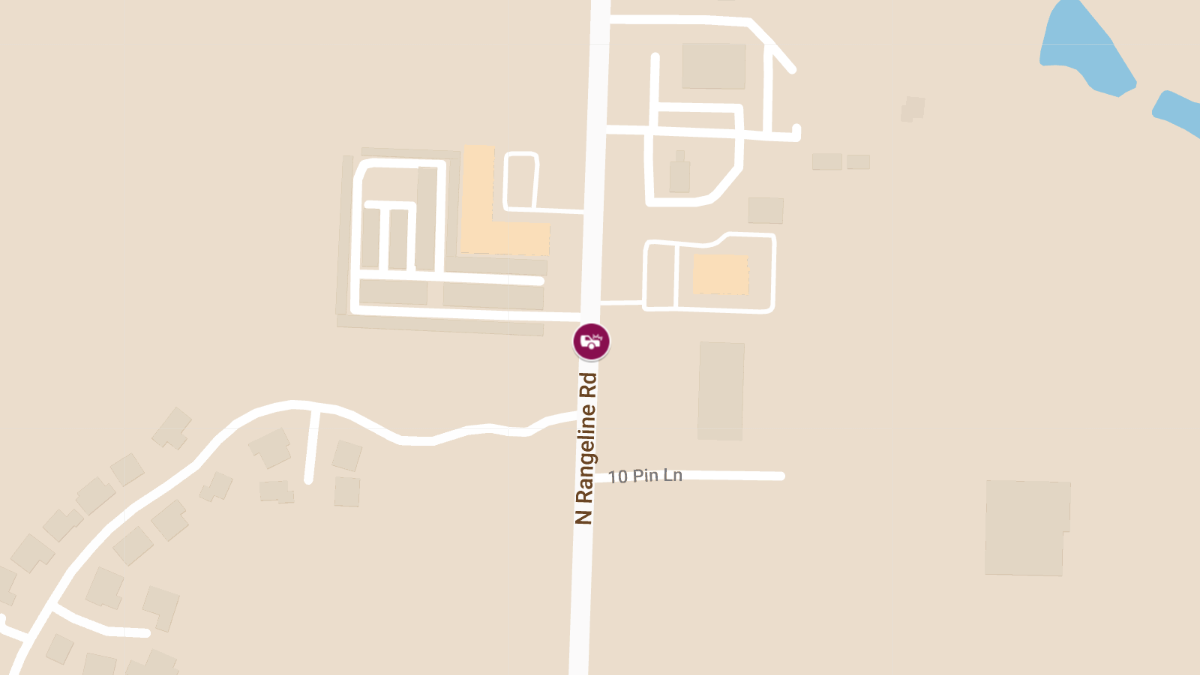Tap the crash incident marker on N Rangeline Rd
The width and height of the screenshot is (1200, 675).
tap(591, 341)
